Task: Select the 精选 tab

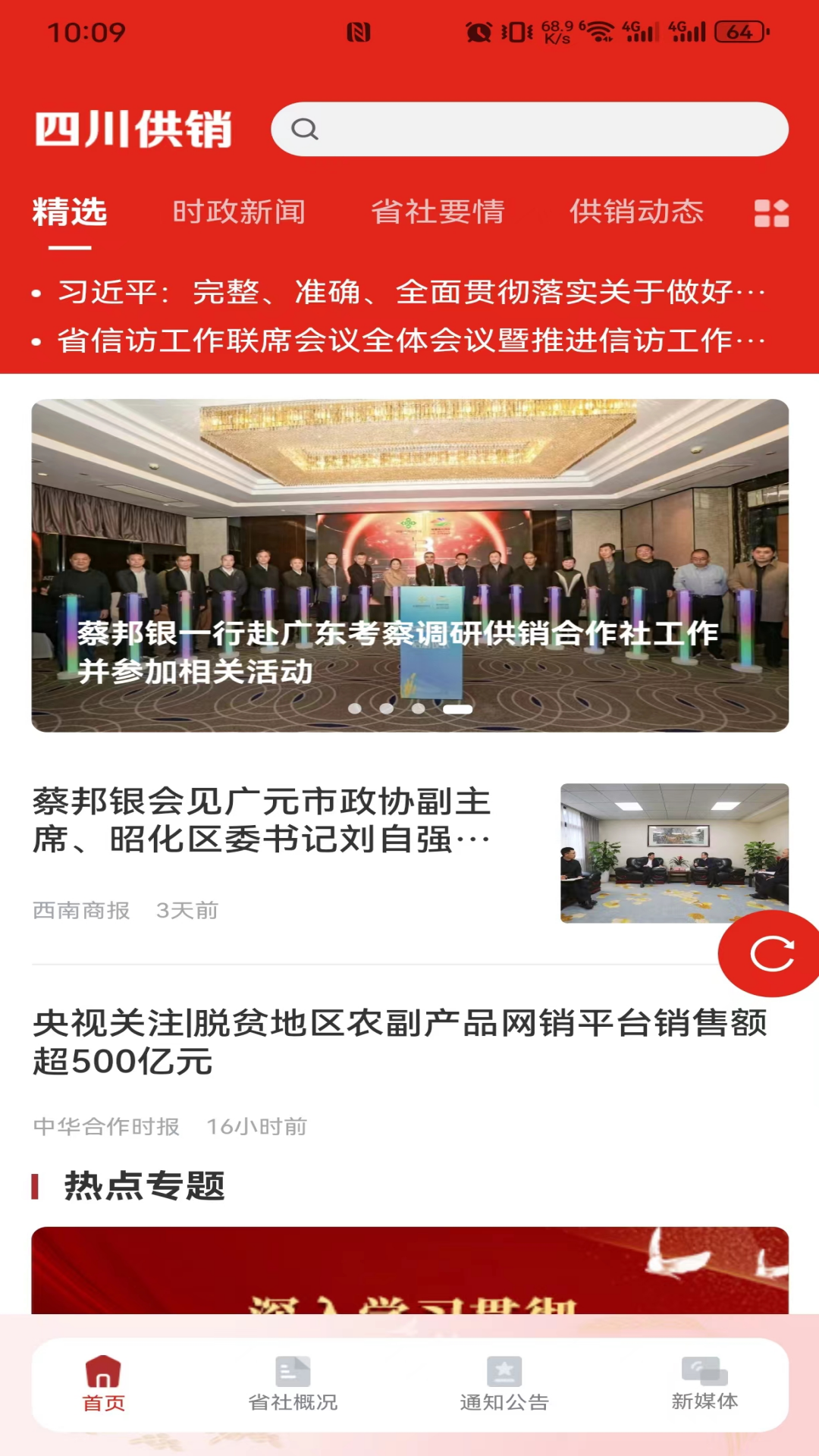Action: 68,213
